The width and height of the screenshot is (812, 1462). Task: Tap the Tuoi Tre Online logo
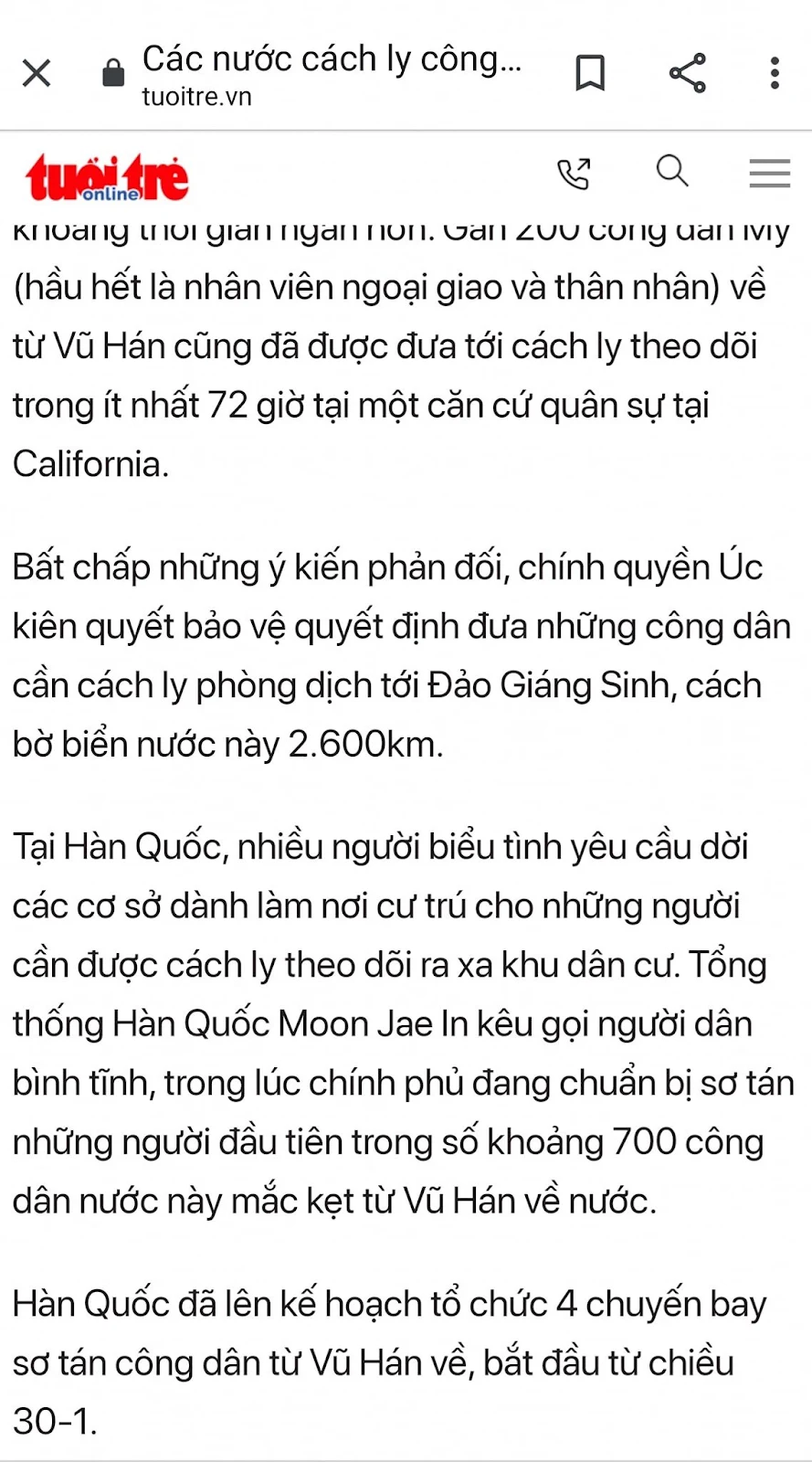pyautogui.click(x=107, y=177)
